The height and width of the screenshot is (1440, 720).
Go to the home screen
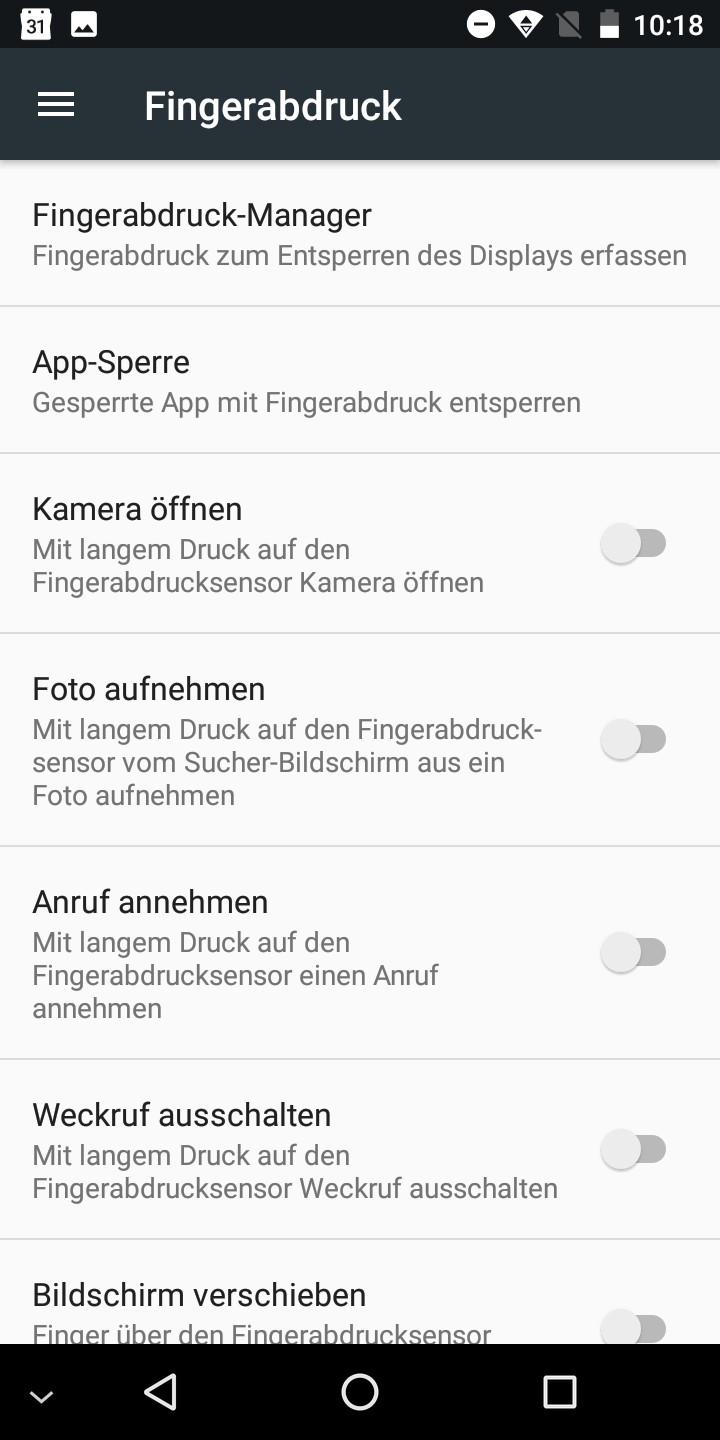pos(360,1392)
